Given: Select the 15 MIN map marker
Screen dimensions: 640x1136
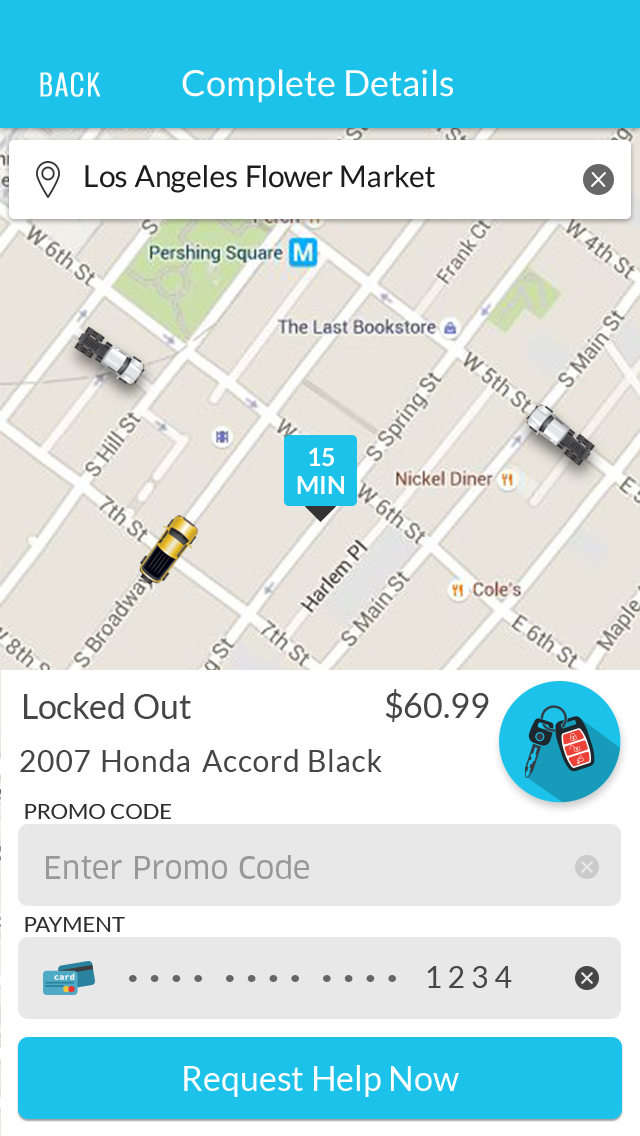Looking at the screenshot, I should coord(320,472).
